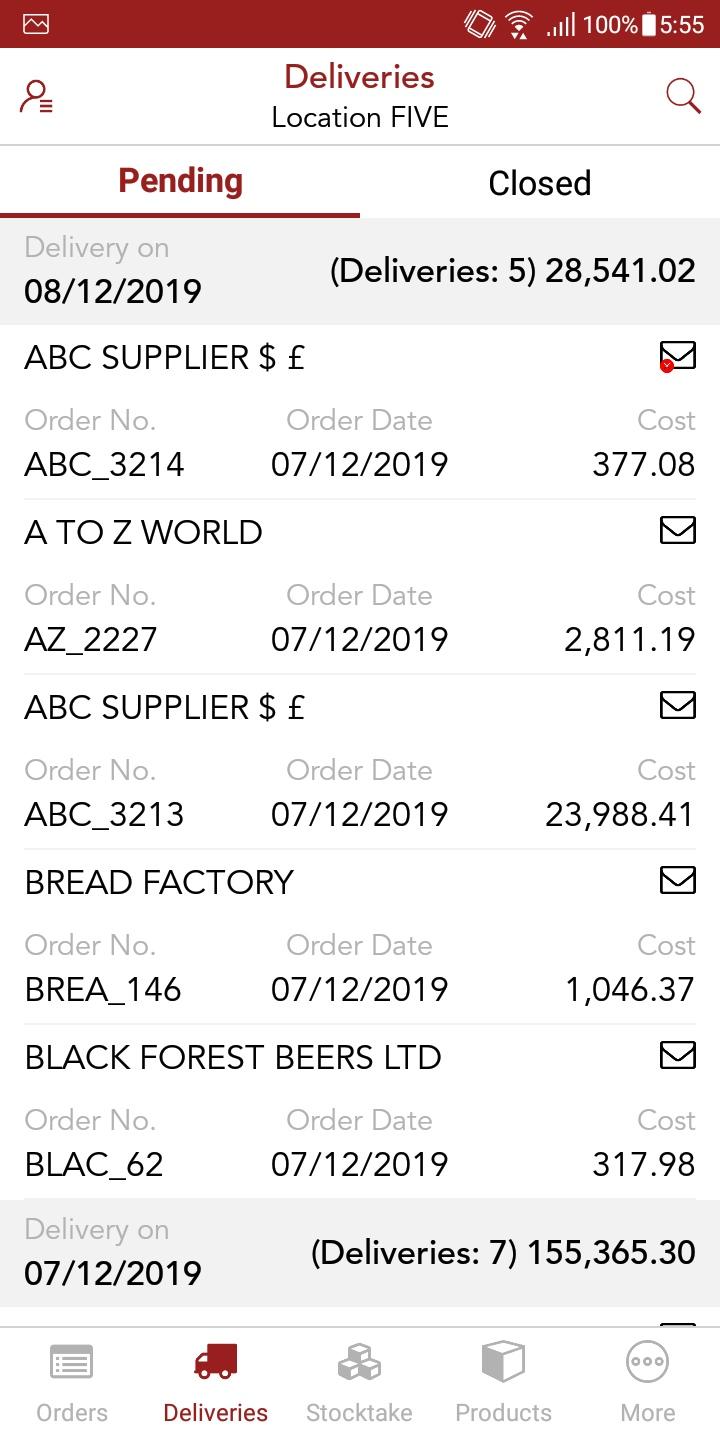Open the More tab

pyautogui.click(x=647, y=1383)
